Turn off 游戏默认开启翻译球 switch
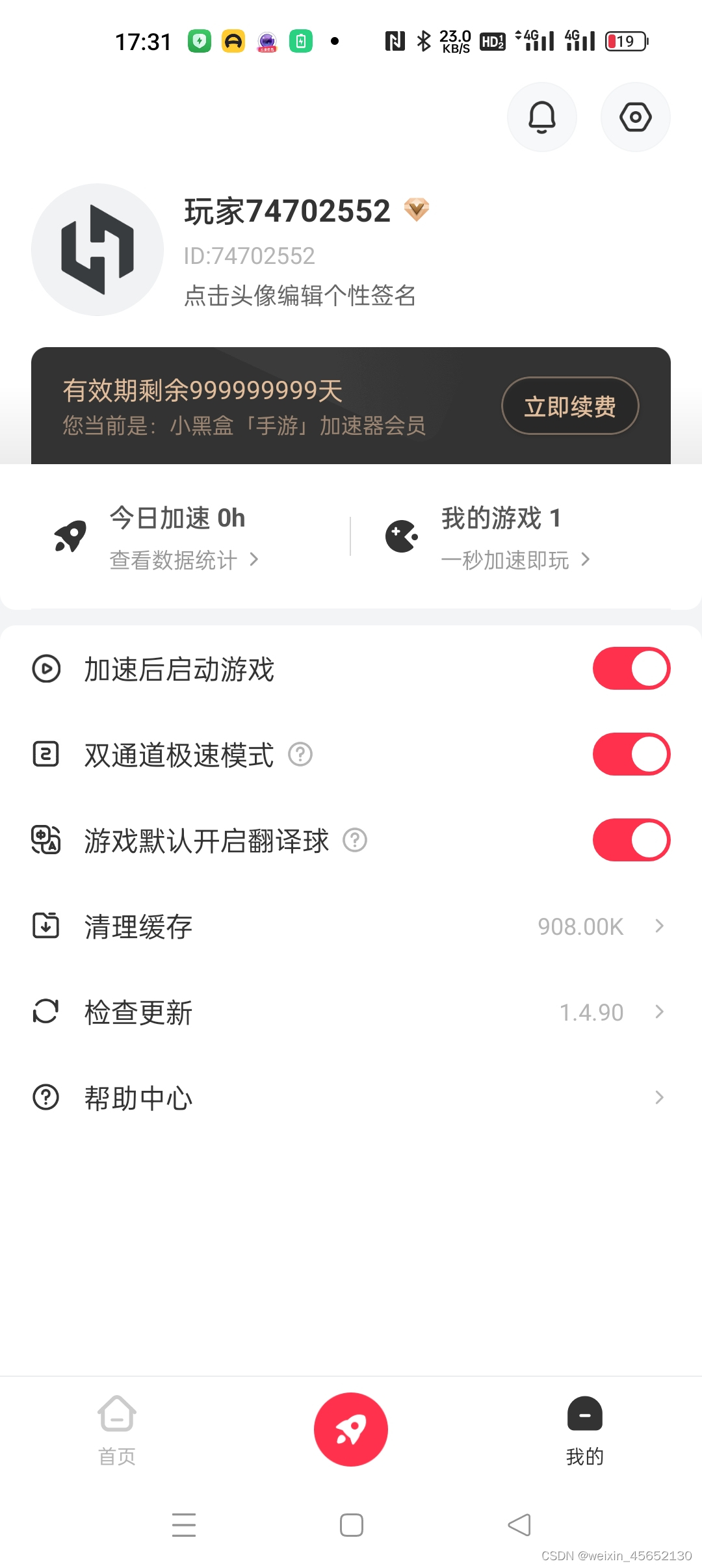 pyautogui.click(x=630, y=840)
